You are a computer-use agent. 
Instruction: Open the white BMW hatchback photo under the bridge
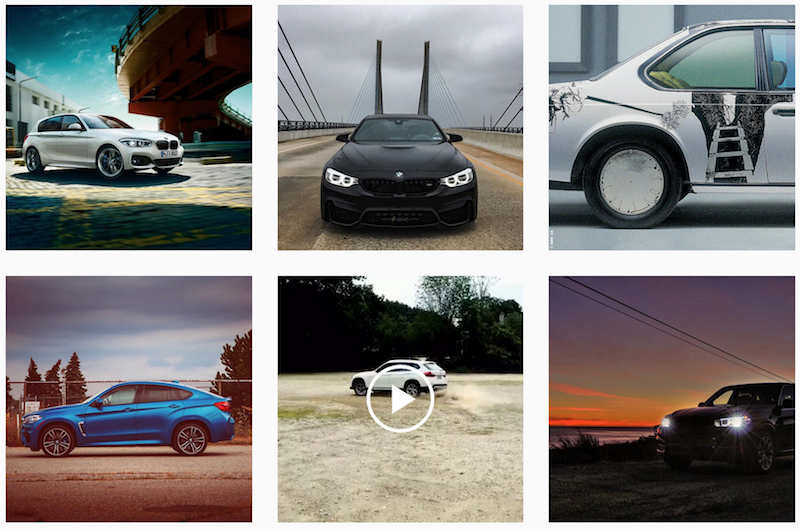click(128, 127)
